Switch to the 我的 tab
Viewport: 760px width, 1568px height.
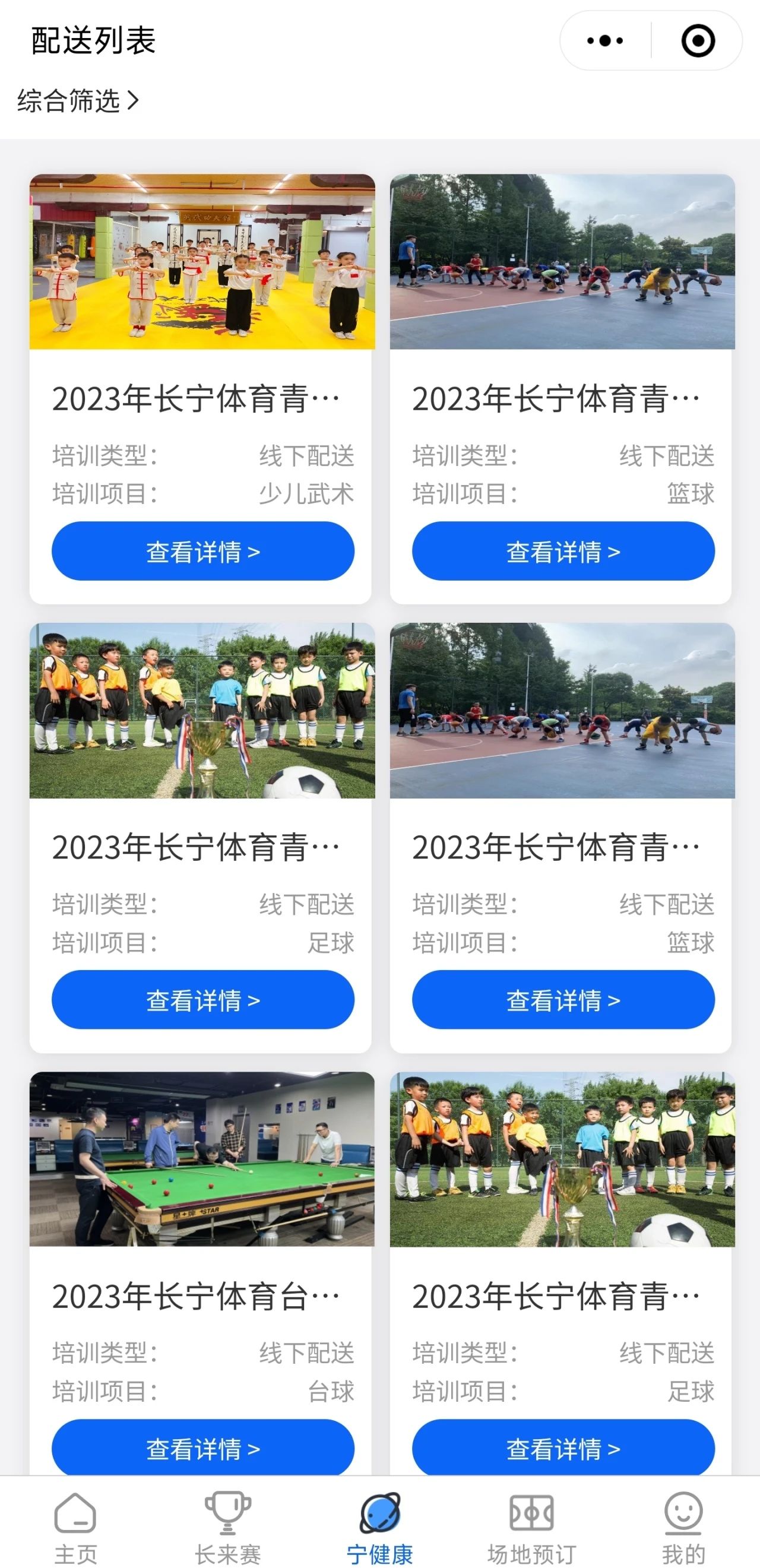tap(683, 1528)
